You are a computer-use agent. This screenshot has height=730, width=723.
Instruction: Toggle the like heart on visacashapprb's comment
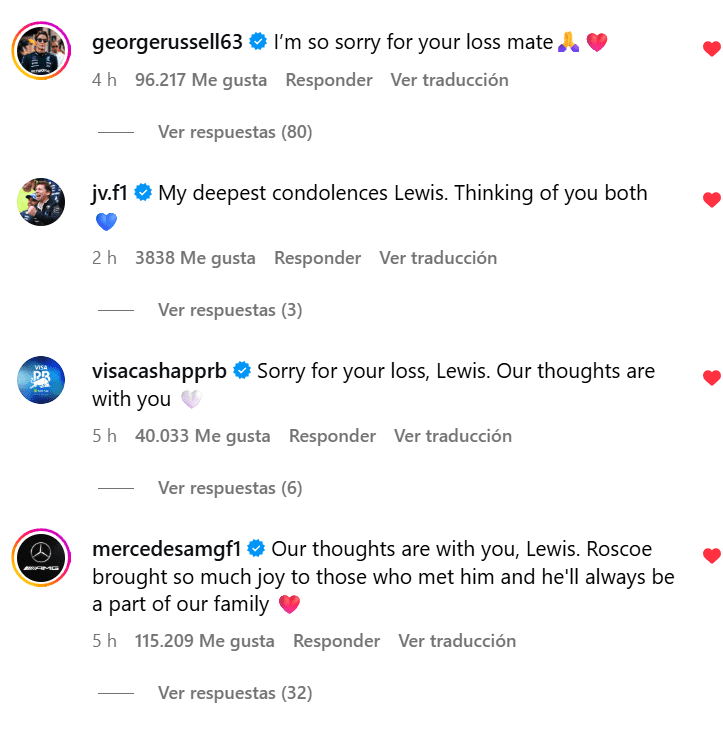coord(711,378)
